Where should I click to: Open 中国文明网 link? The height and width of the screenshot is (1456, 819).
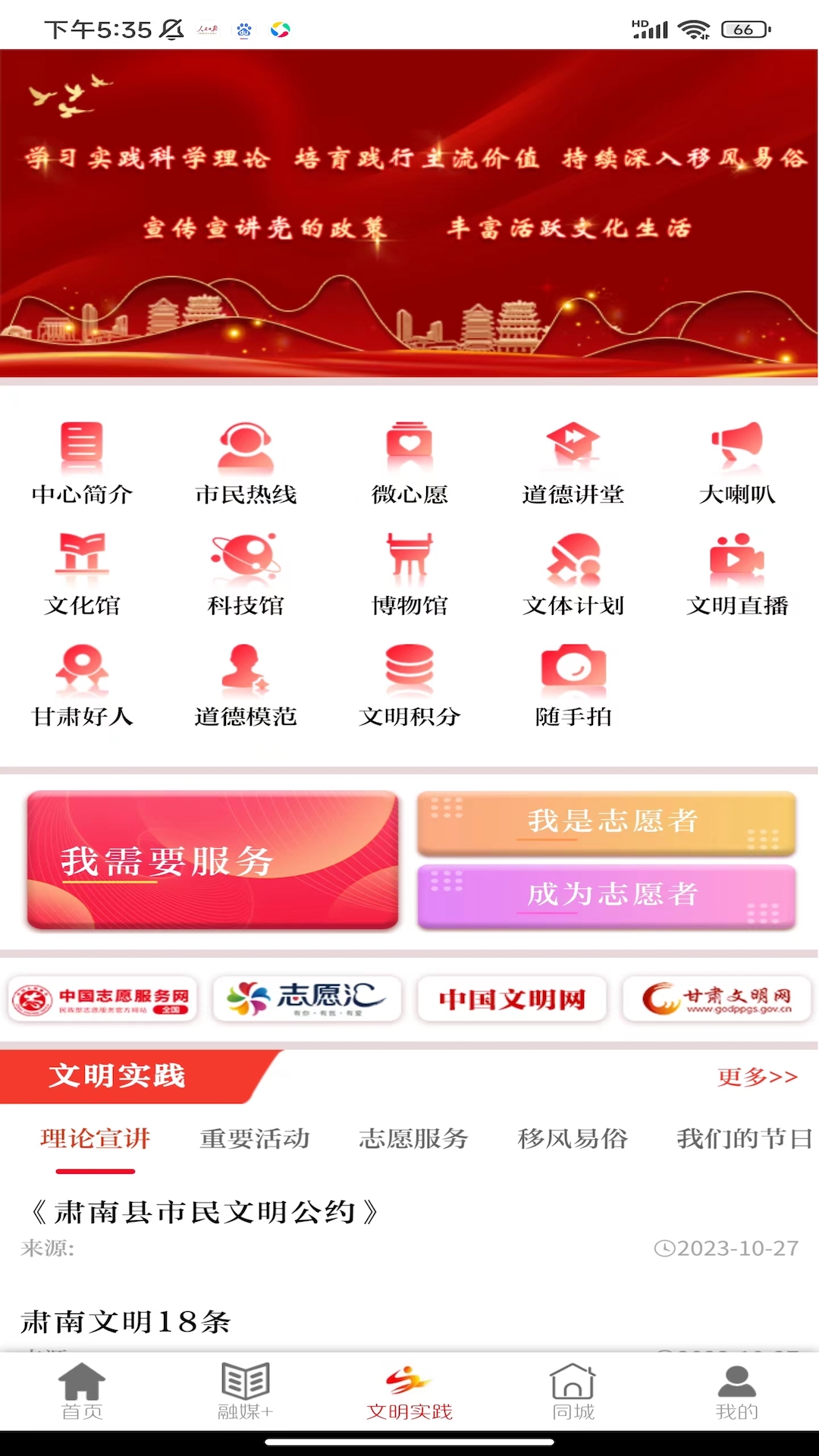point(512,999)
